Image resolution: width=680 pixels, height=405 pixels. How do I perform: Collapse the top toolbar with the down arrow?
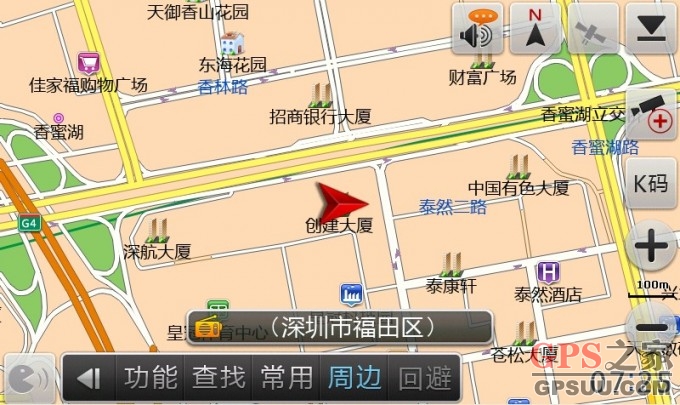tap(652, 29)
